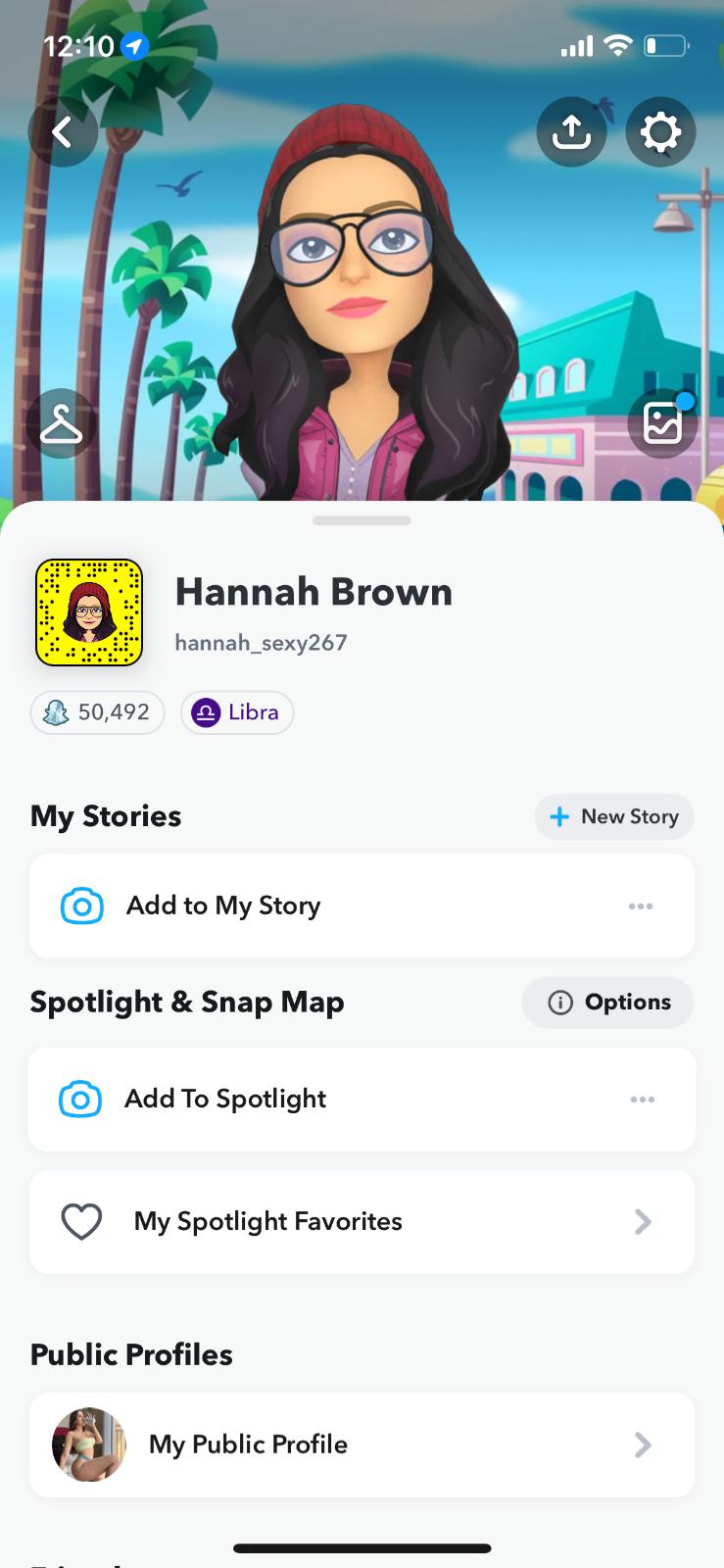Share the profile via upload icon
724x1568 pixels.
tap(571, 131)
